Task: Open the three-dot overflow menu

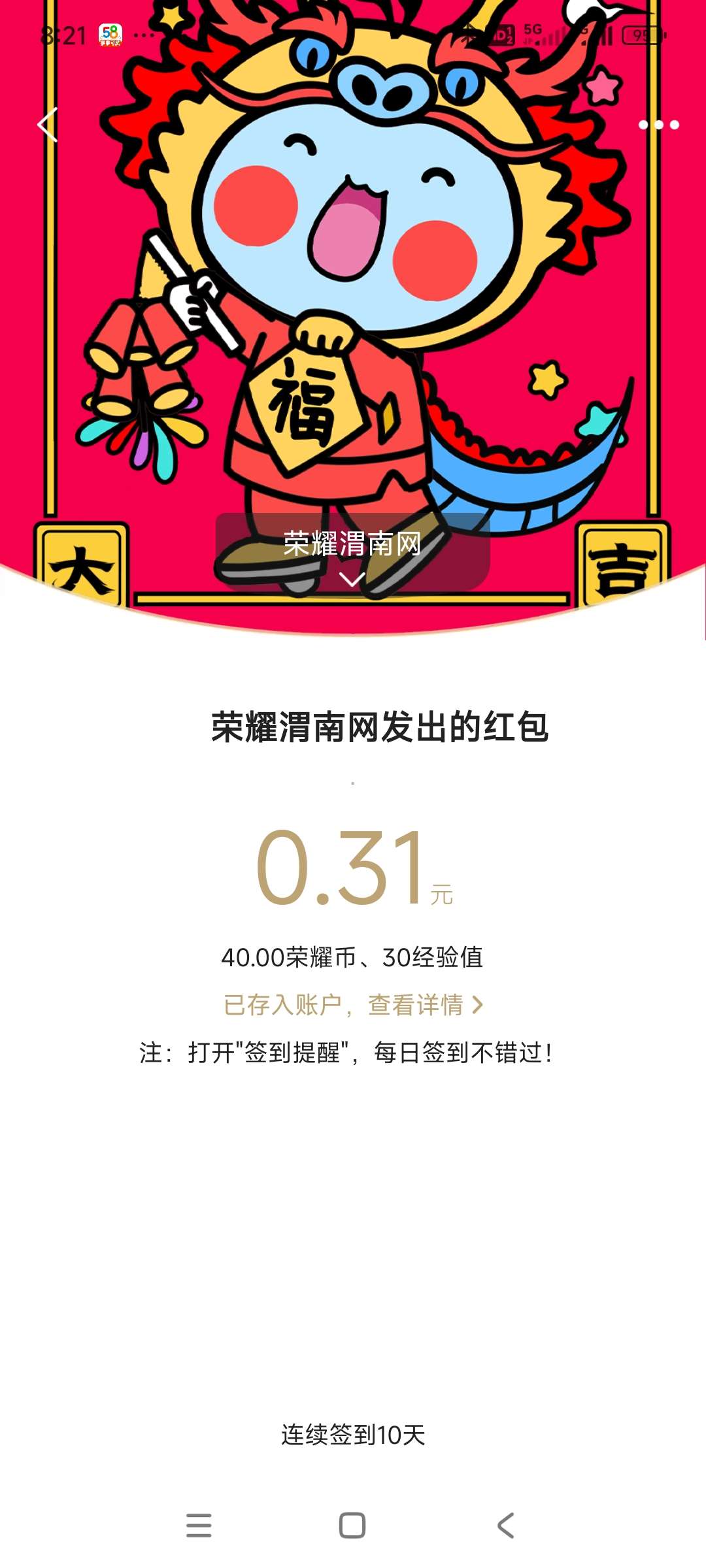Action: pos(658,125)
